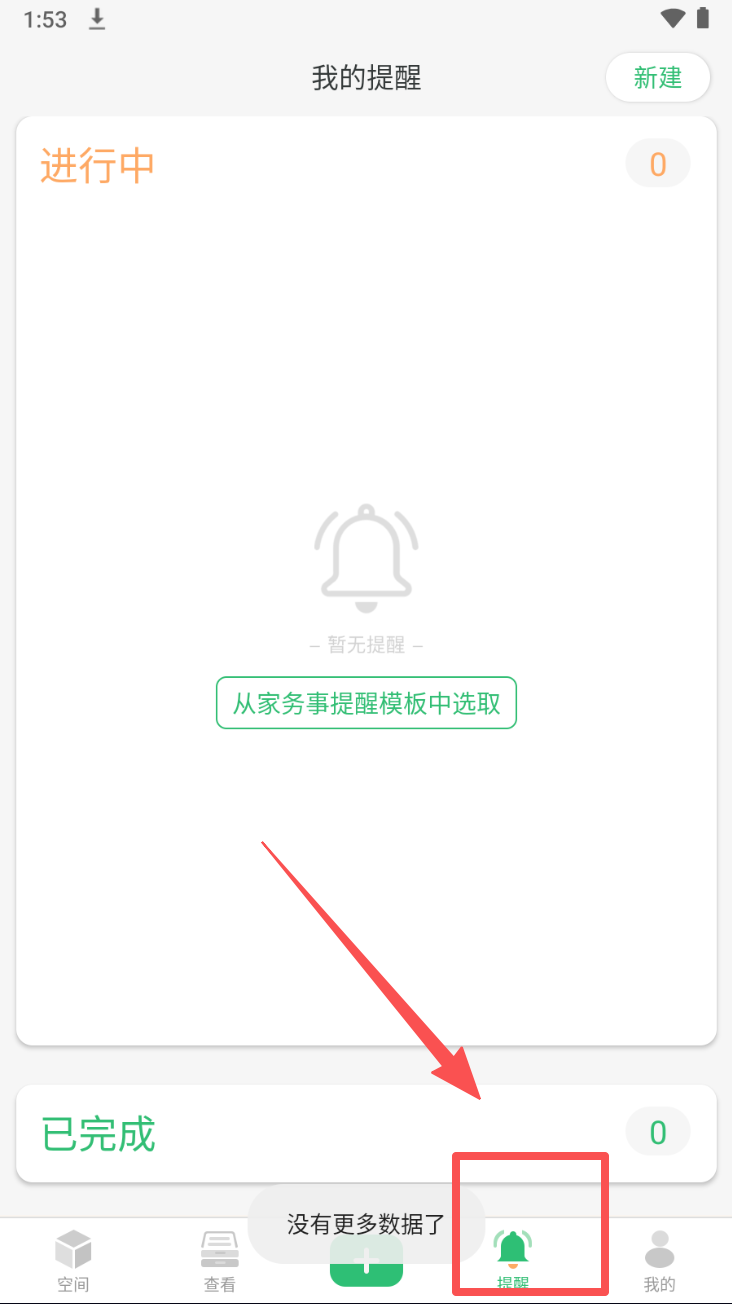The image size is (732, 1304).
Task: Select from 从家务事提醒模板中选取 templates
Action: [x=366, y=703]
